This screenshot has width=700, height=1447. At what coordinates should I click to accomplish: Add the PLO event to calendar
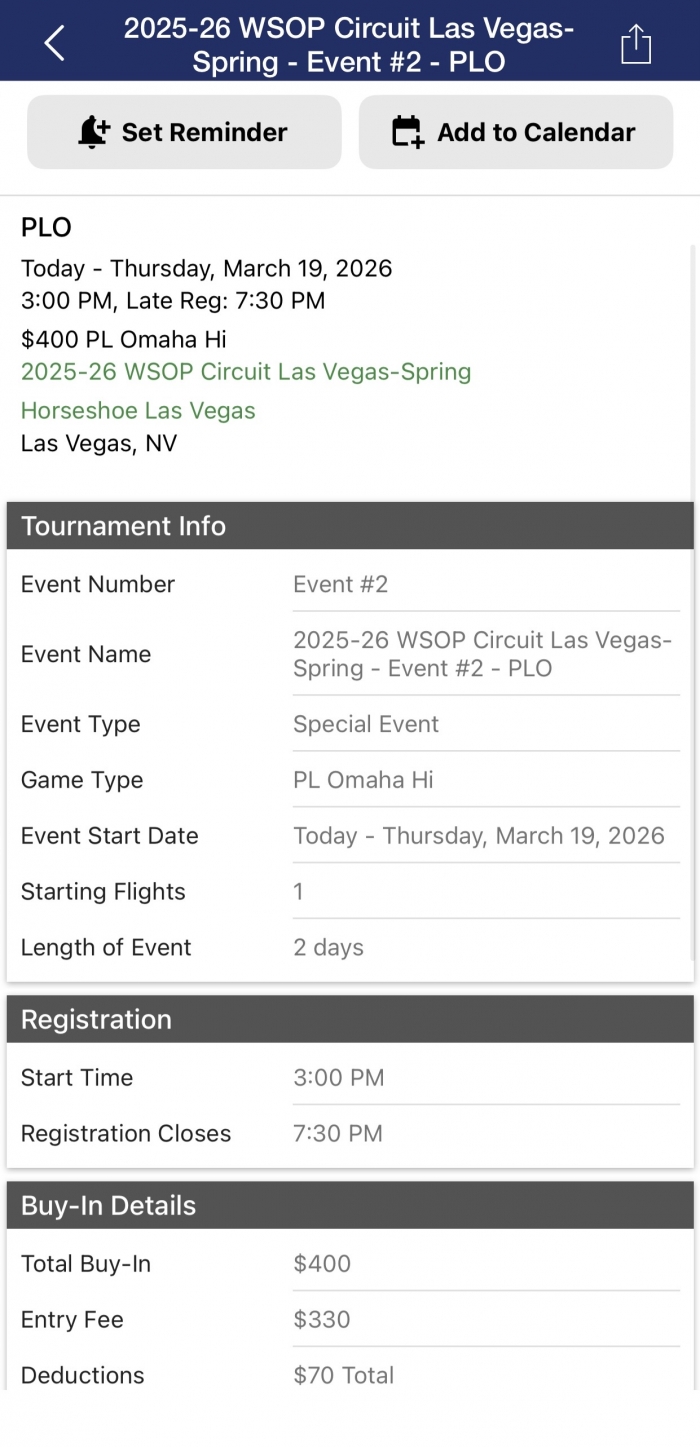click(x=515, y=132)
